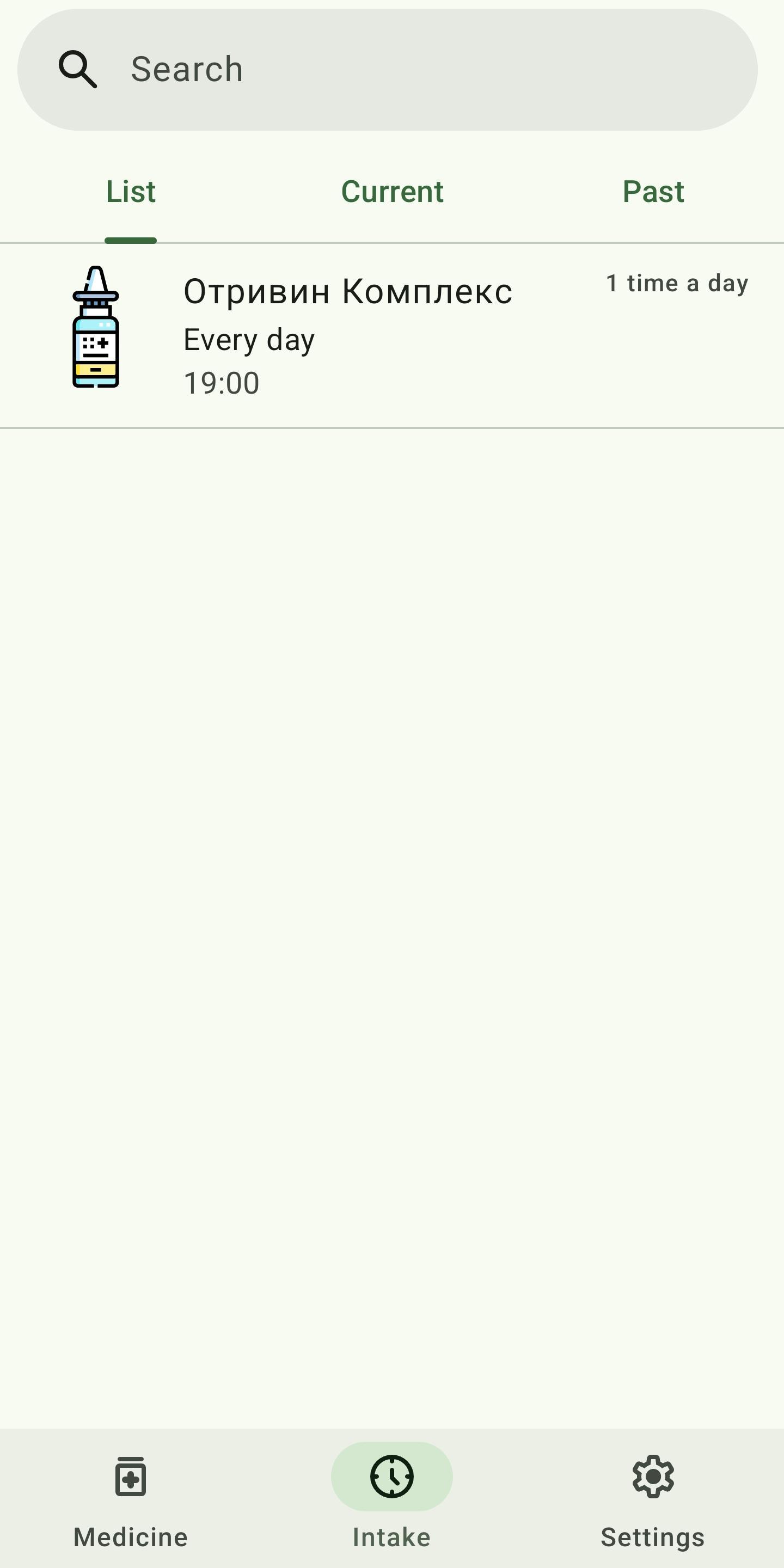Select the List tab
Image resolution: width=784 pixels, height=1568 pixels.
pyautogui.click(x=131, y=192)
